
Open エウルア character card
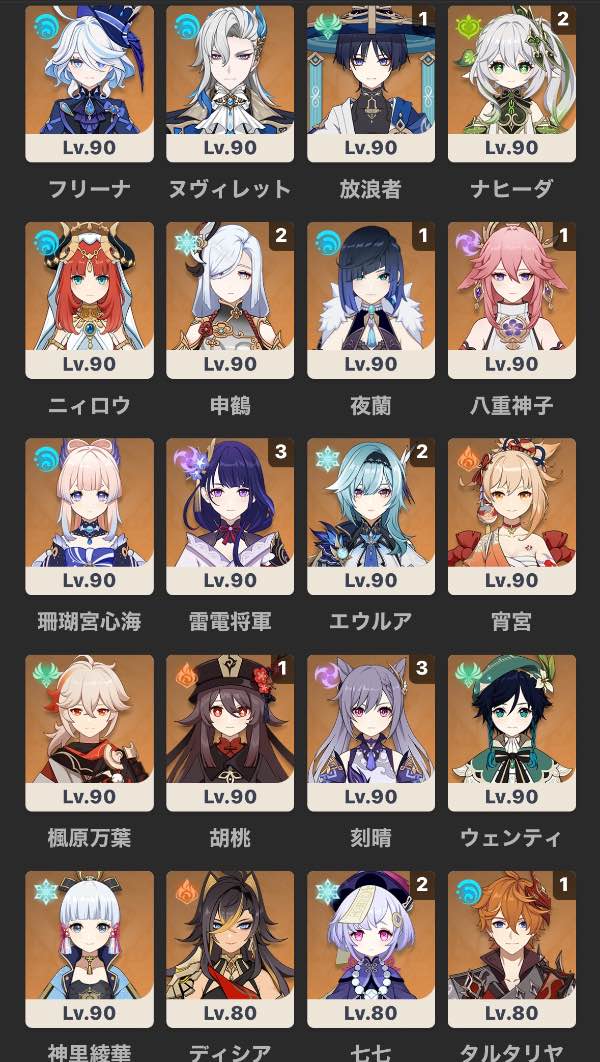click(371, 516)
